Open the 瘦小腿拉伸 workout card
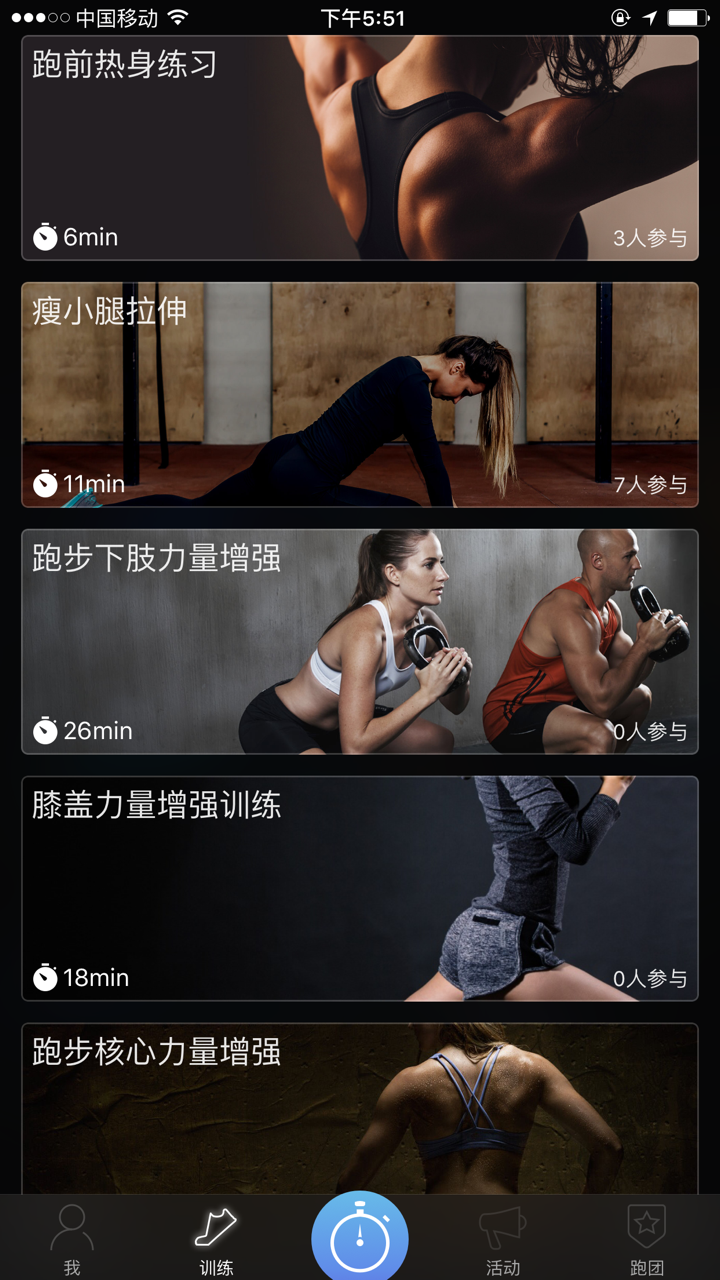 click(360, 392)
